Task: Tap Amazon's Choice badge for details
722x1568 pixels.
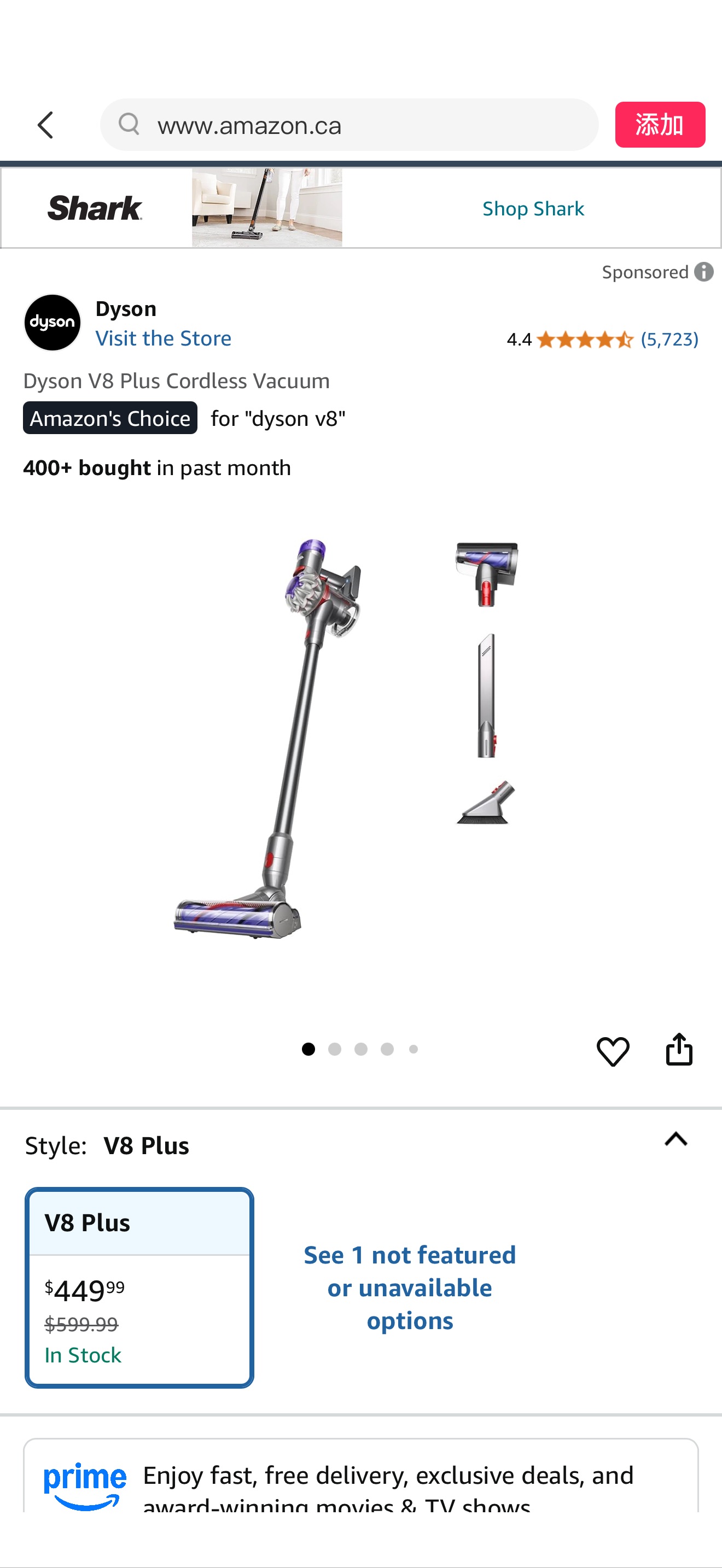Action: coord(109,418)
